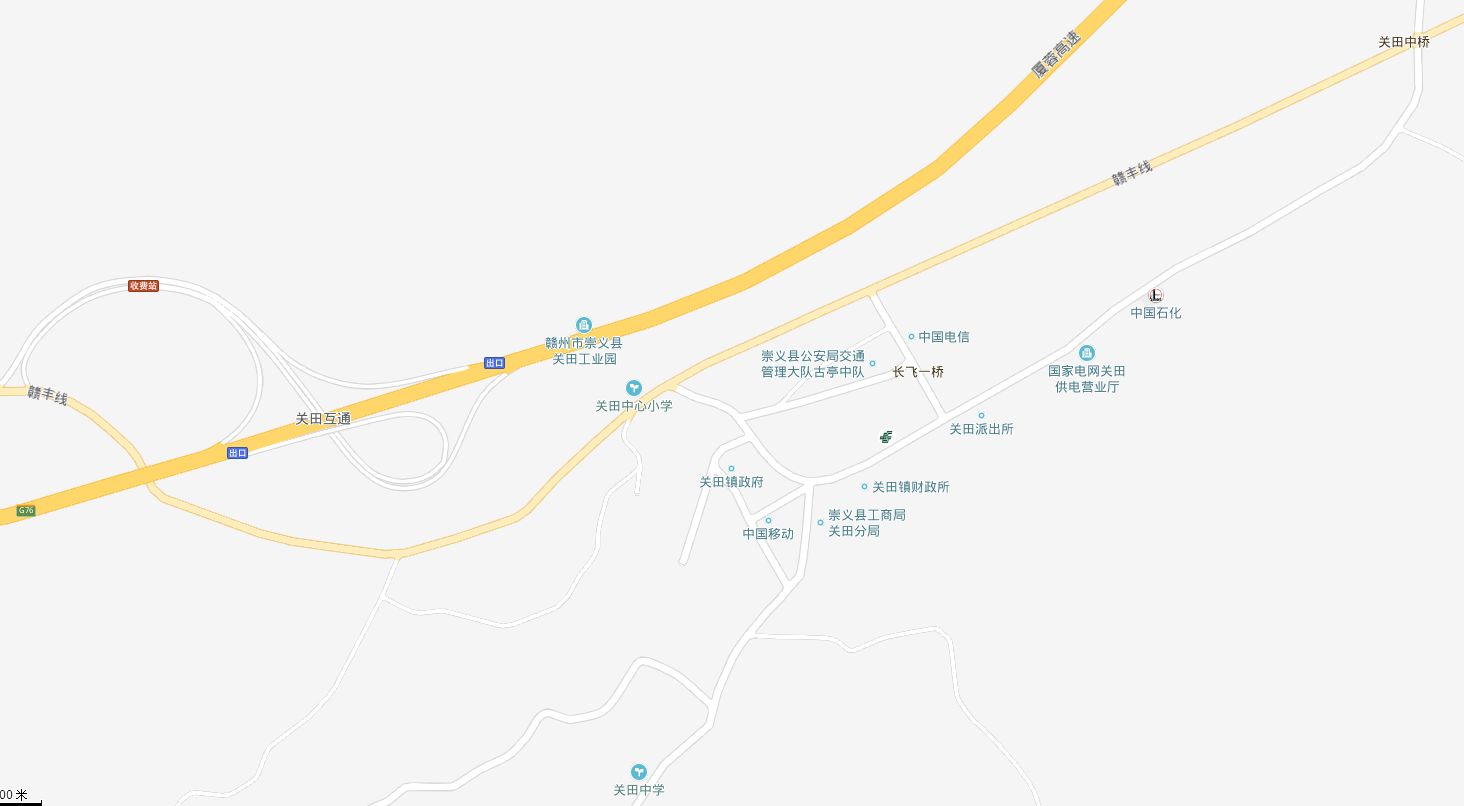Viewport: 1464px width, 806px height.
Task: Select the 中国电信 marker
Action: point(911,337)
